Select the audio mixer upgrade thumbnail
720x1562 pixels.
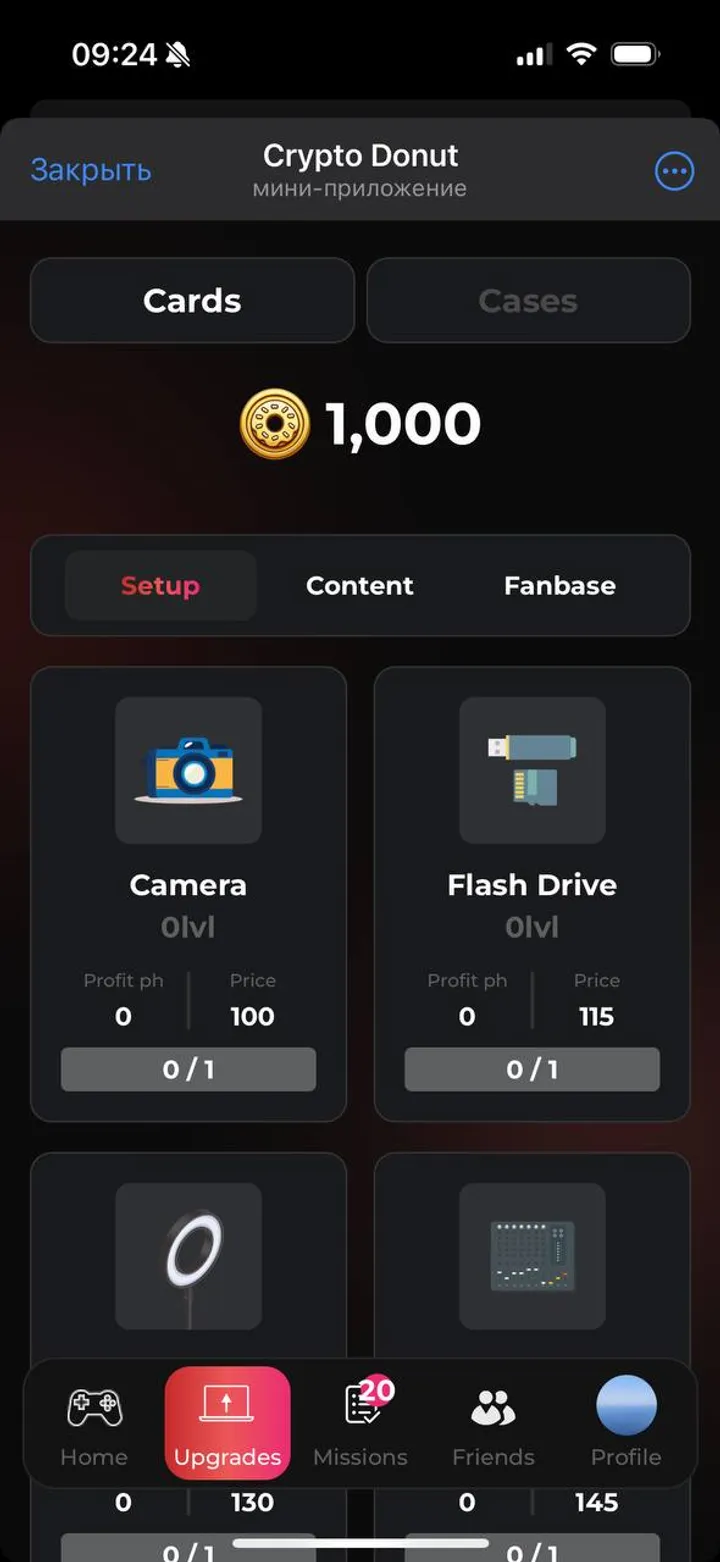click(x=531, y=1255)
